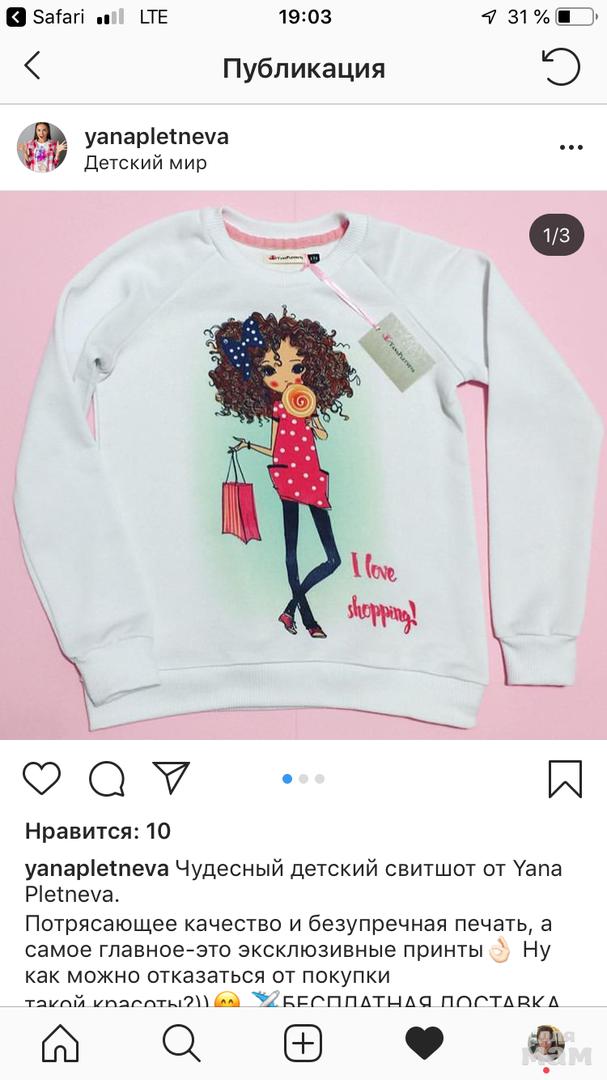Switch to the Home feed tab

(60, 1044)
